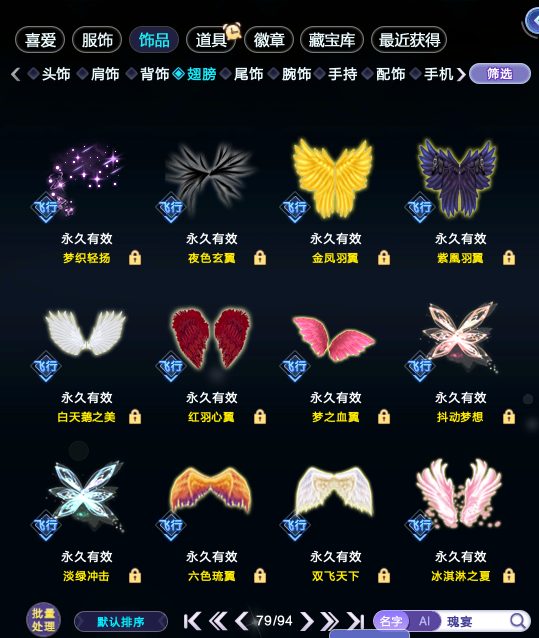Open the 藏宝库 tab
This screenshot has width=539, height=638.
coord(332,40)
